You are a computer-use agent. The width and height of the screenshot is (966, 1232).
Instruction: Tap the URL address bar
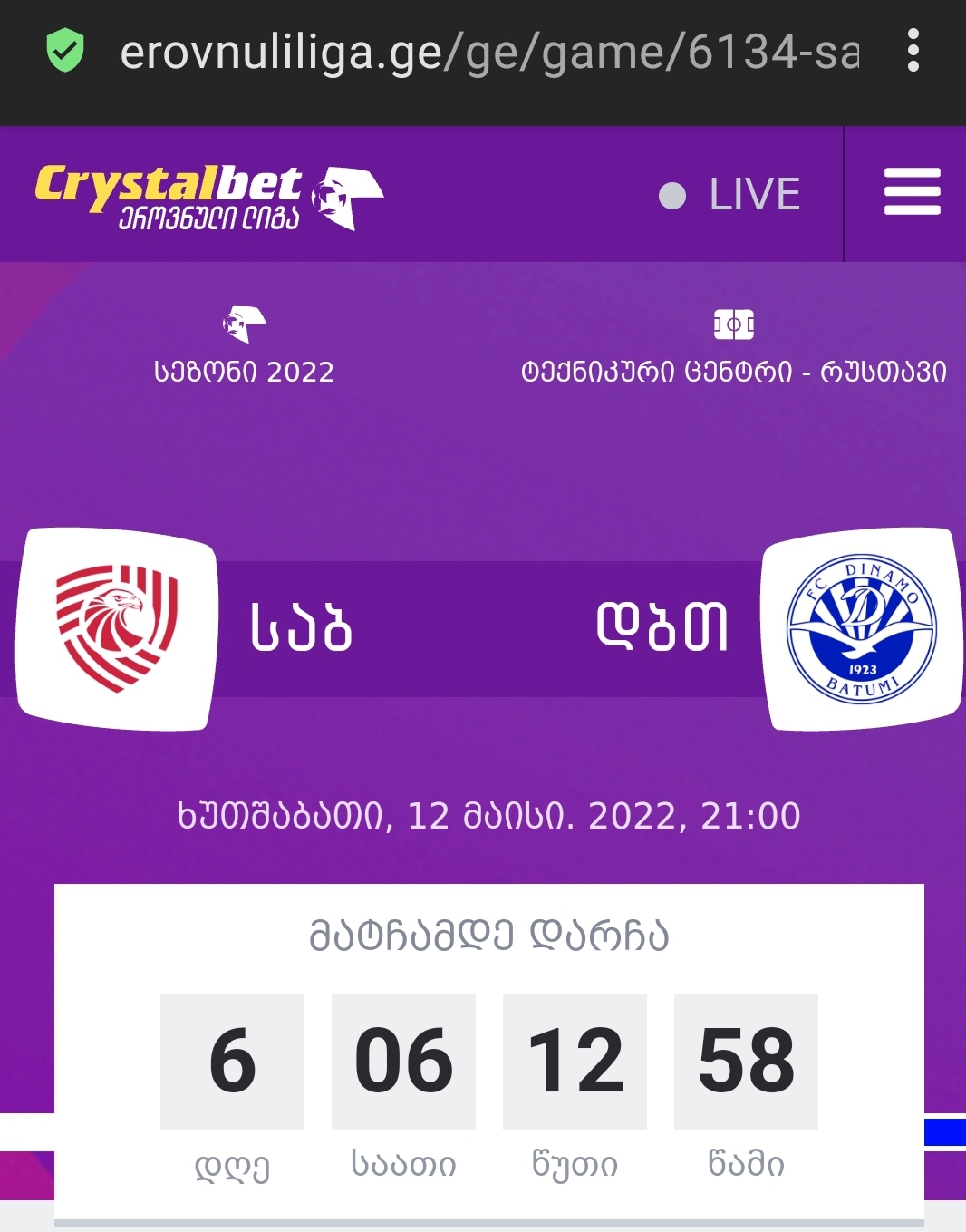[489, 52]
